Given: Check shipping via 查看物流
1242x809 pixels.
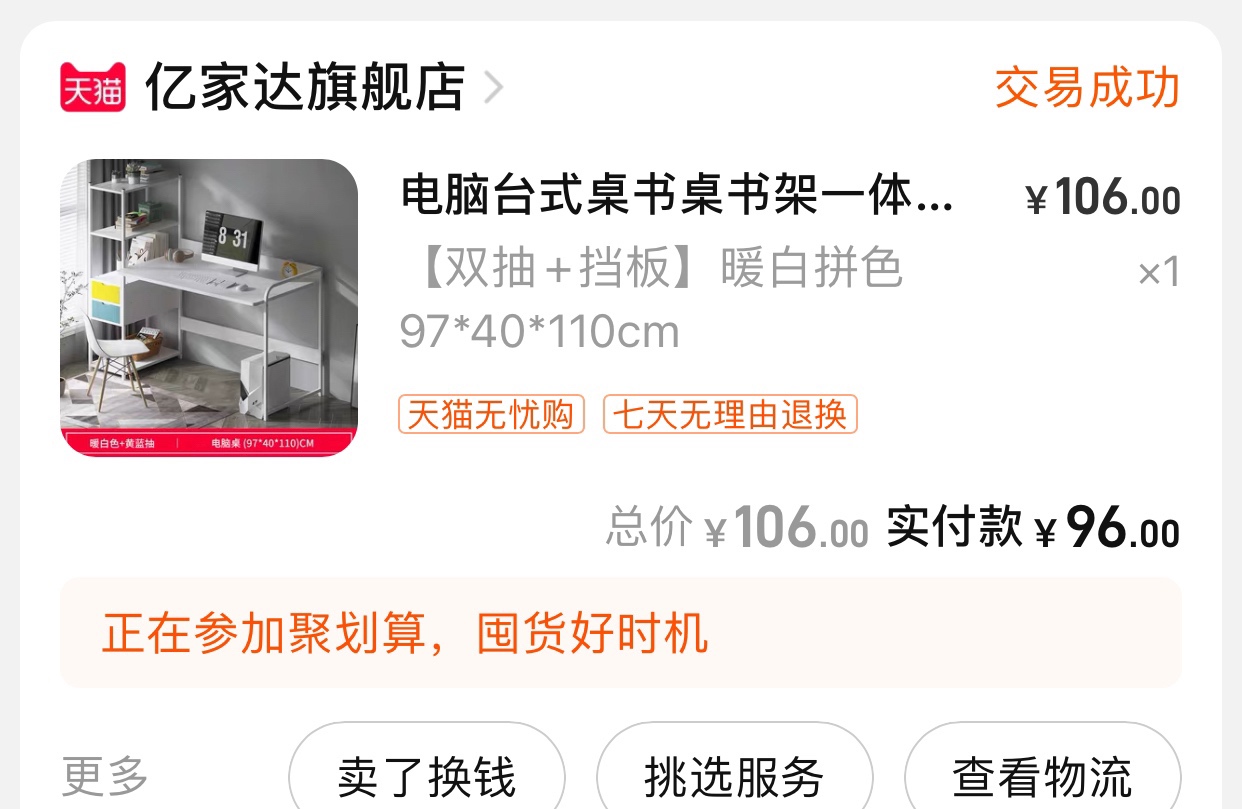Looking at the screenshot, I should (1042, 776).
